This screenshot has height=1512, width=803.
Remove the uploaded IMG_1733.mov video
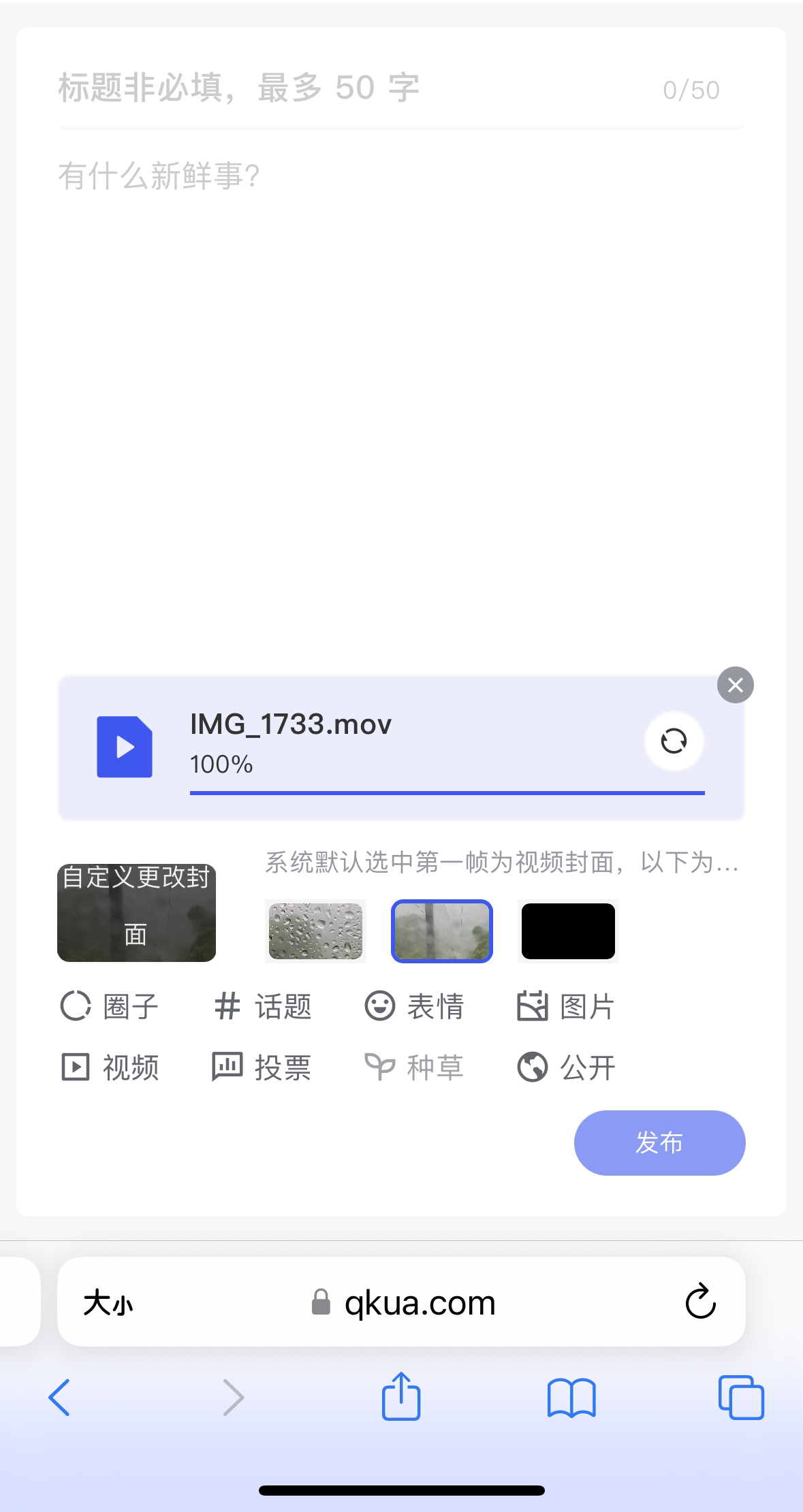coord(735,685)
